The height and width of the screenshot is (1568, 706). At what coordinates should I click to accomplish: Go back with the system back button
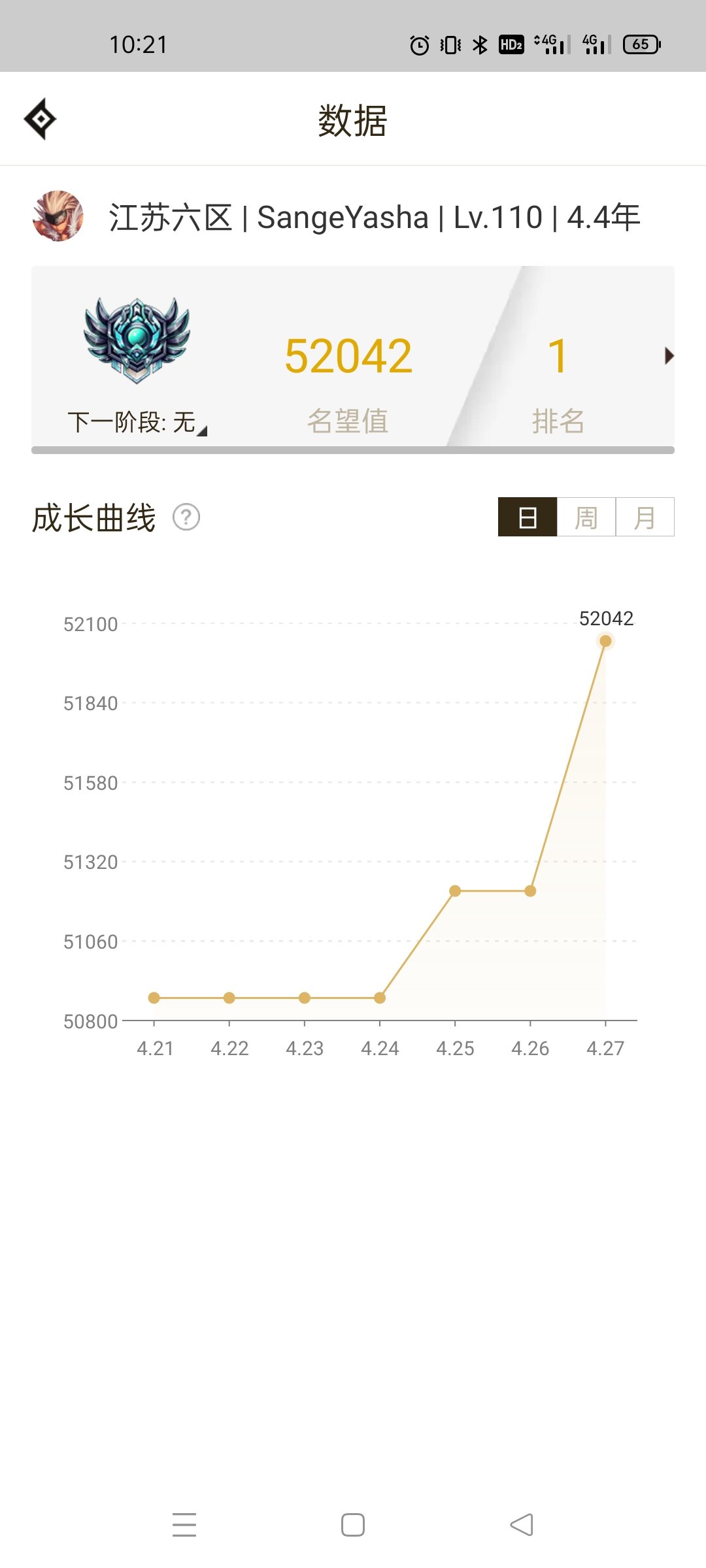tap(522, 1525)
